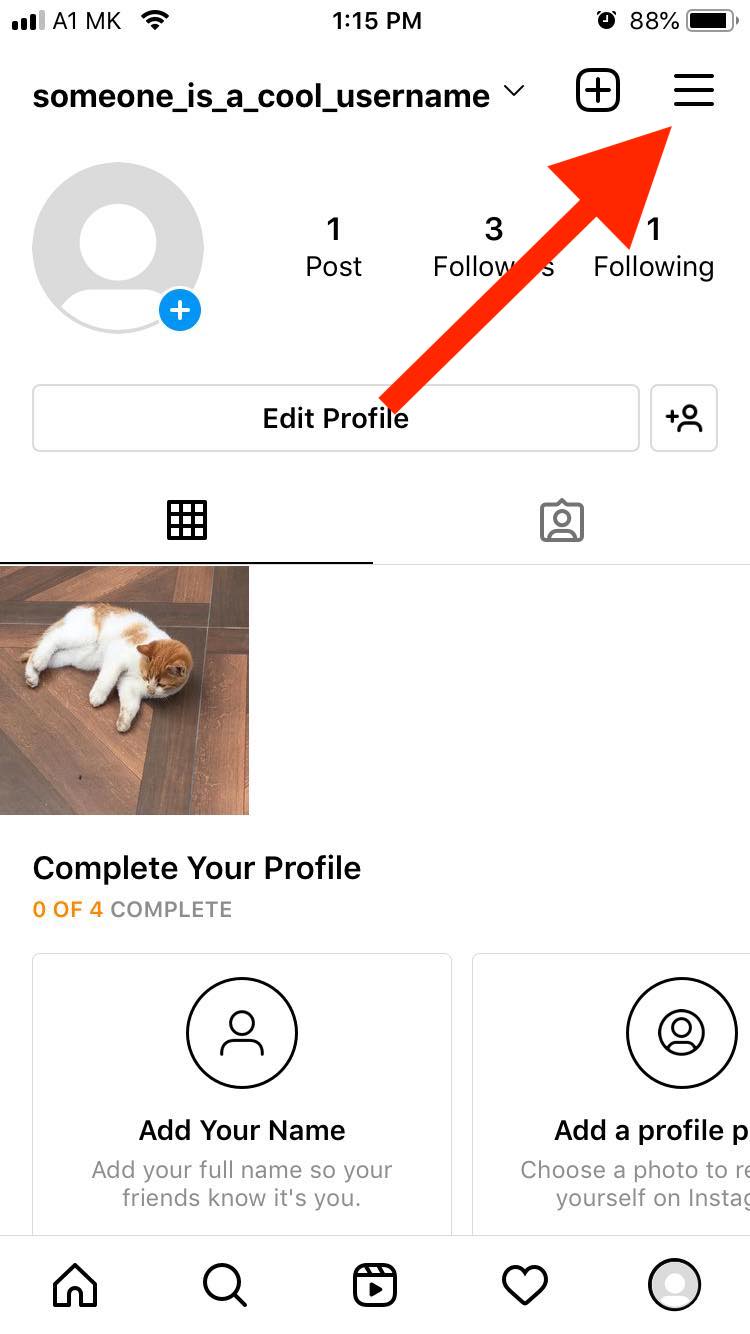Image resolution: width=750 pixels, height=1334 pixels.
Task: Open the hamburger menu
Action: tap(693, 91)
